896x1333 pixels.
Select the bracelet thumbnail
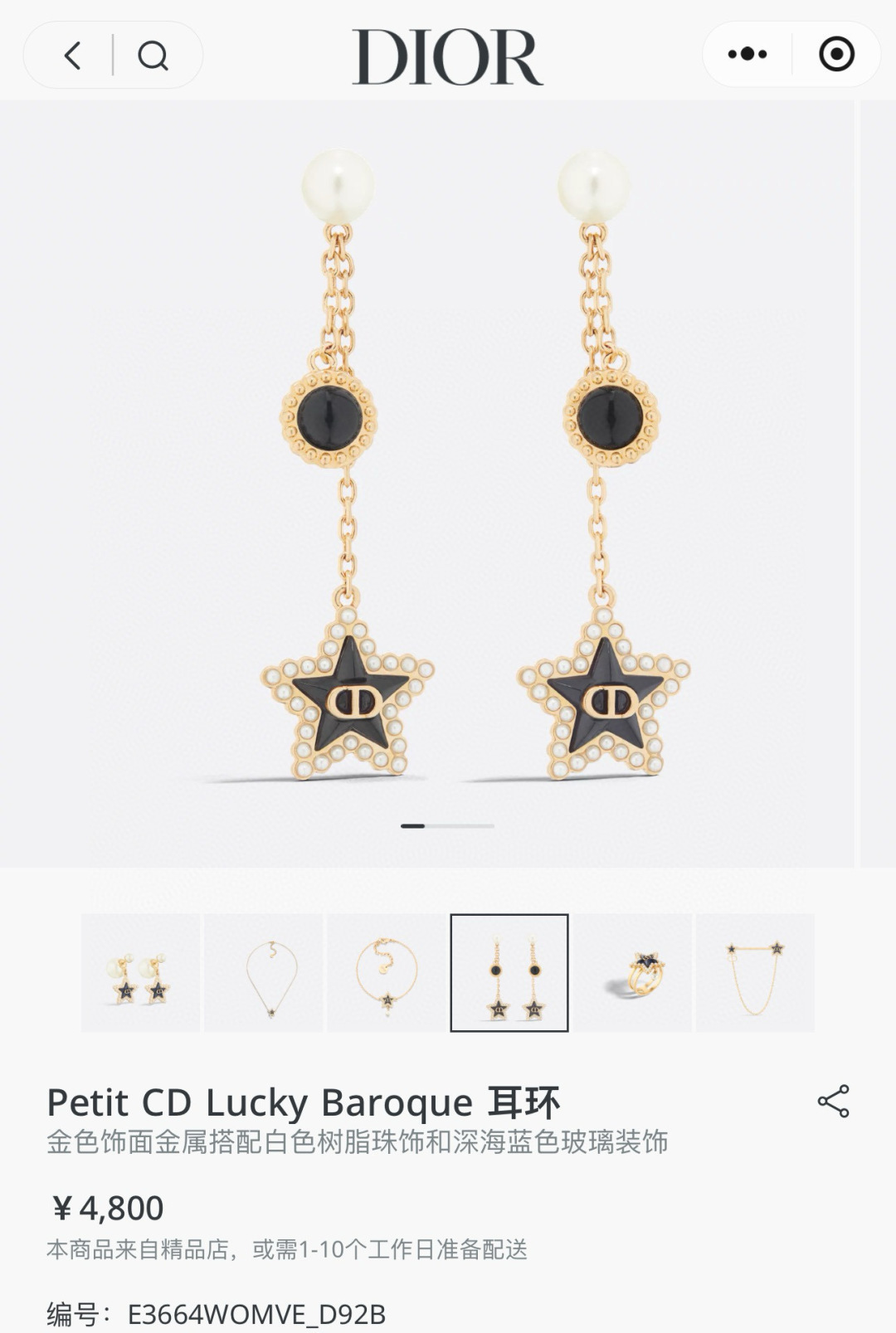click(x=387, y=973)
